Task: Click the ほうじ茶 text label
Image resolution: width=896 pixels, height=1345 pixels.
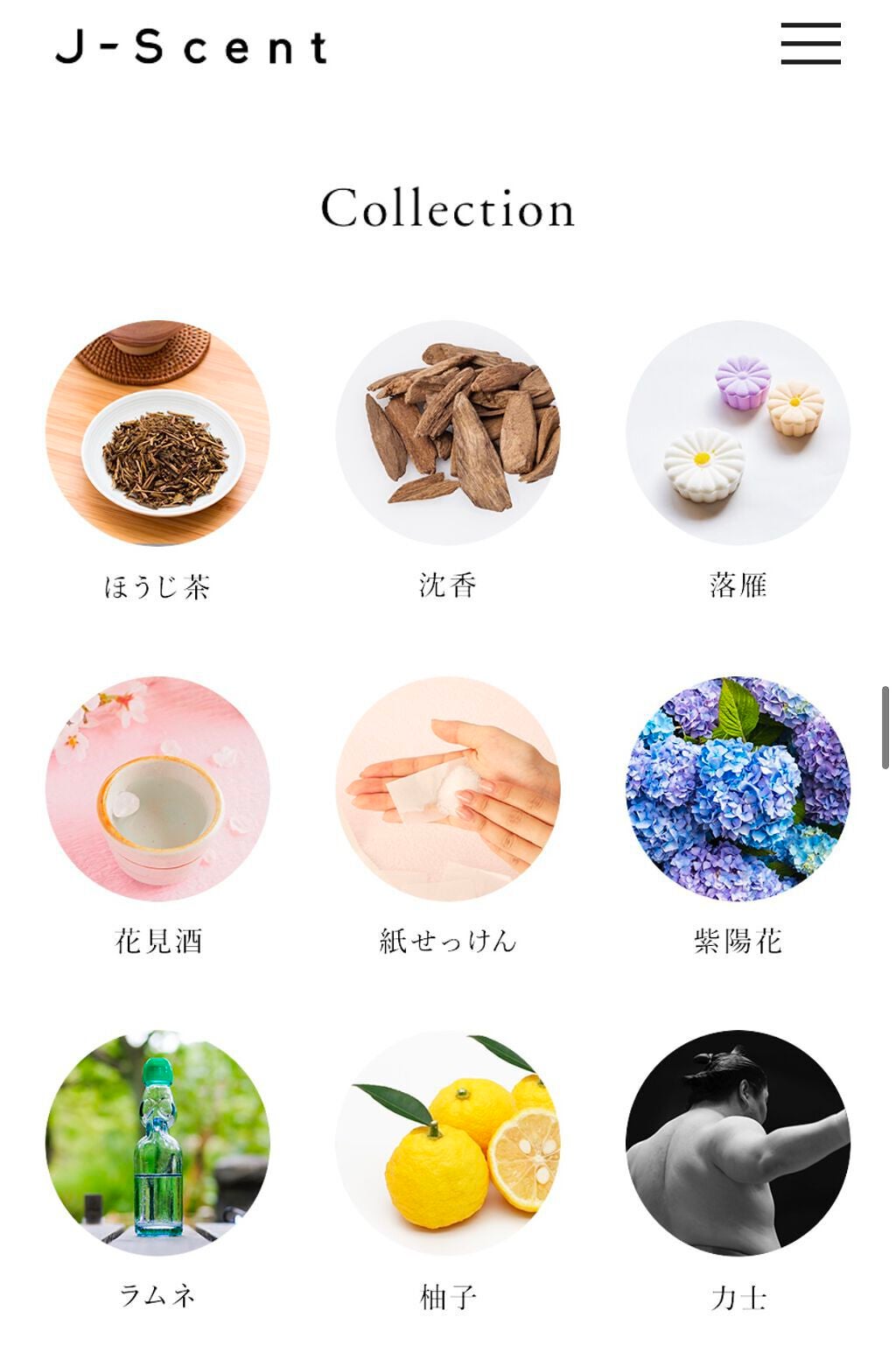Action: [159, 585]
